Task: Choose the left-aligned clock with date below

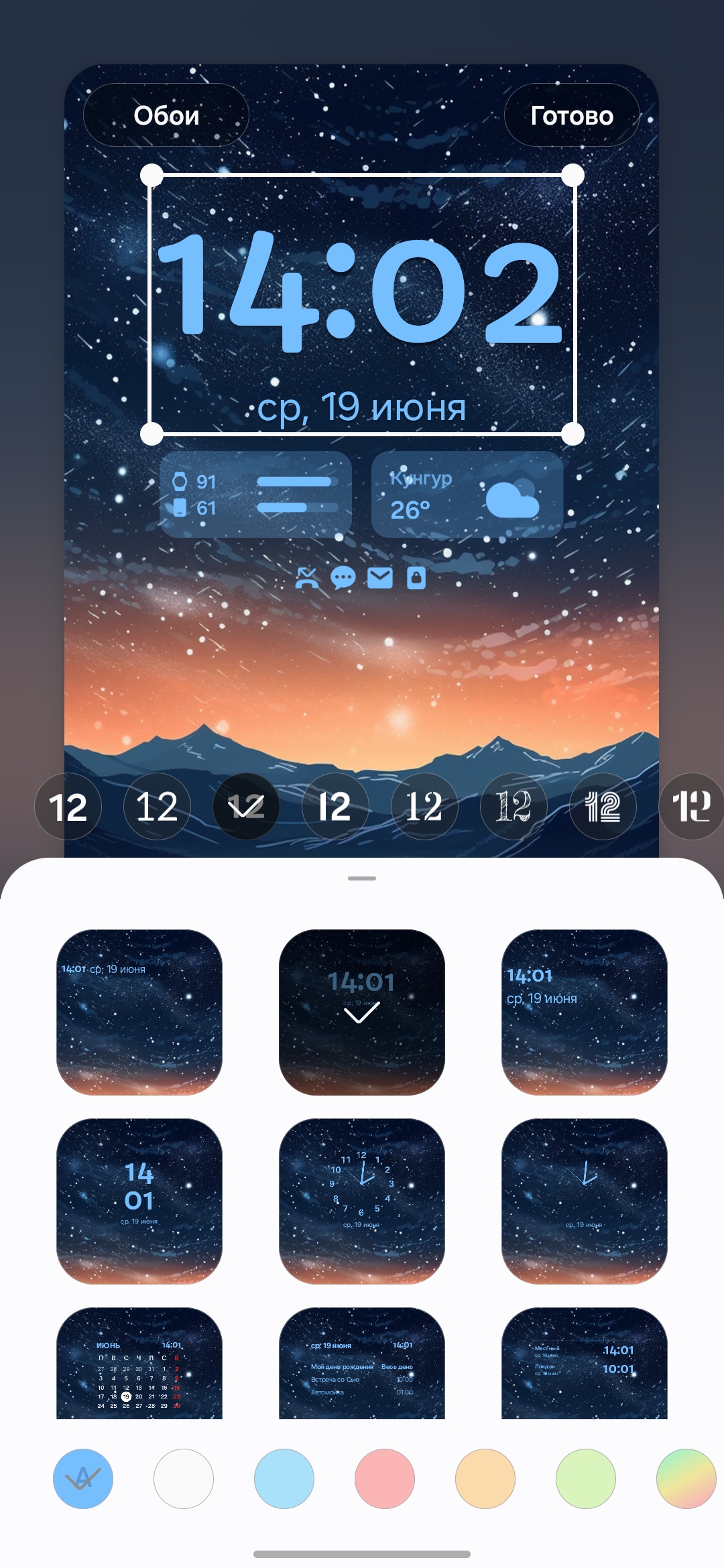Action: [584, 1012]
